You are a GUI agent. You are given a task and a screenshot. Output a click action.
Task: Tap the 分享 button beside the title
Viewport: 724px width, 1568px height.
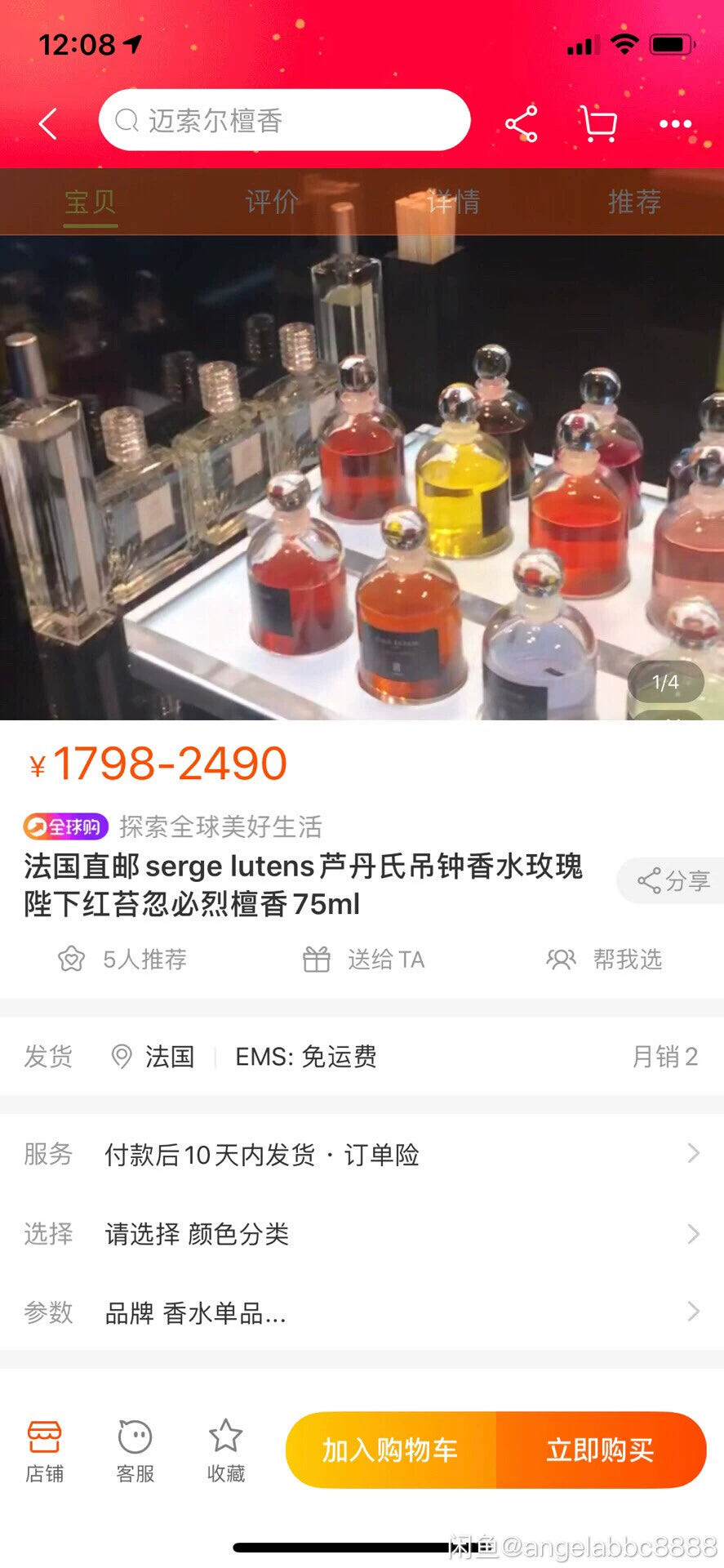[x=673, y=880]
